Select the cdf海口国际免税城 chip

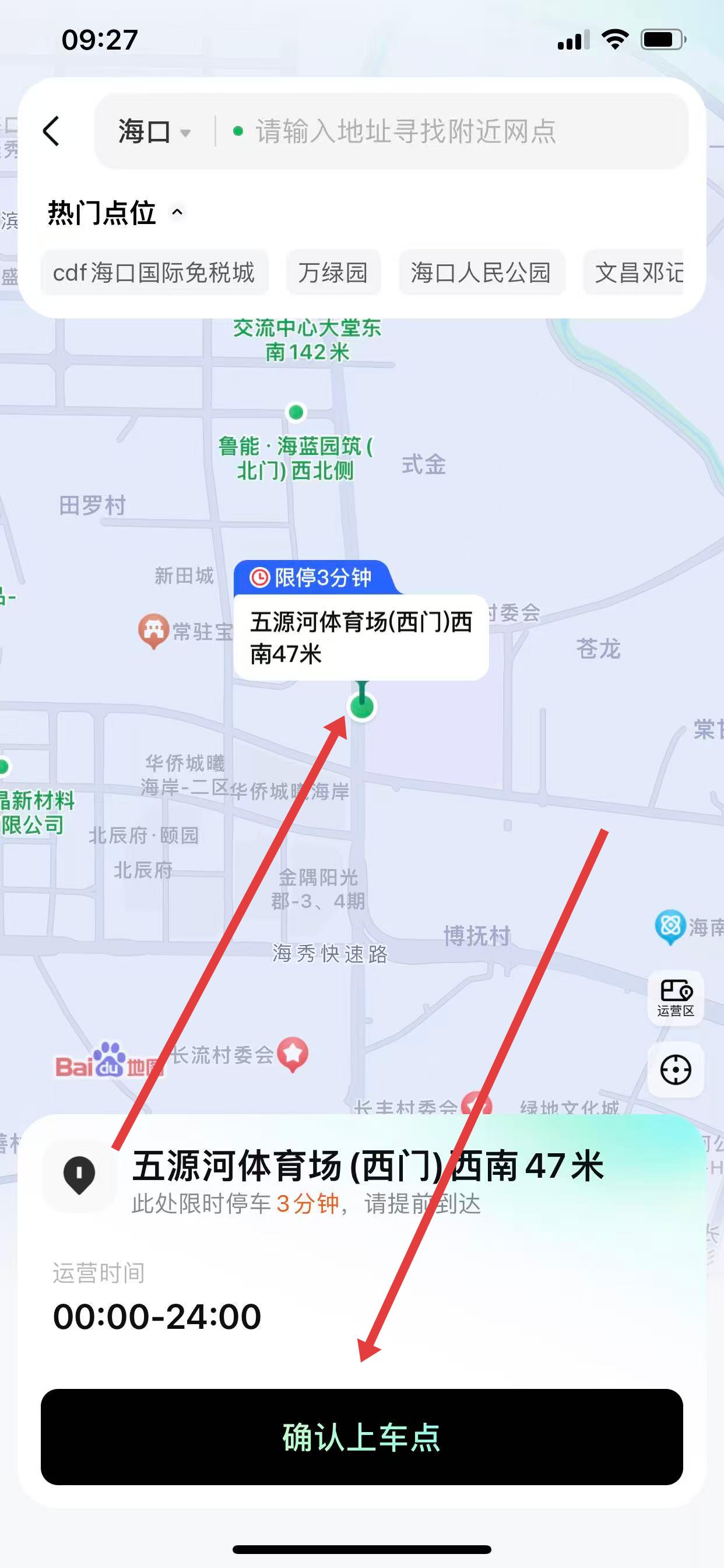154,272
